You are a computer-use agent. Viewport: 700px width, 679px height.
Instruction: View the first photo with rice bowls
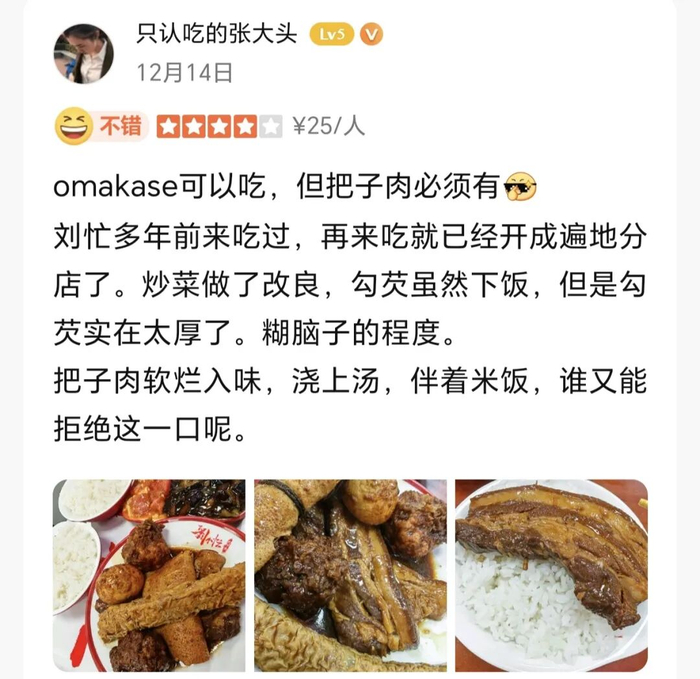[x=149, y=575]
